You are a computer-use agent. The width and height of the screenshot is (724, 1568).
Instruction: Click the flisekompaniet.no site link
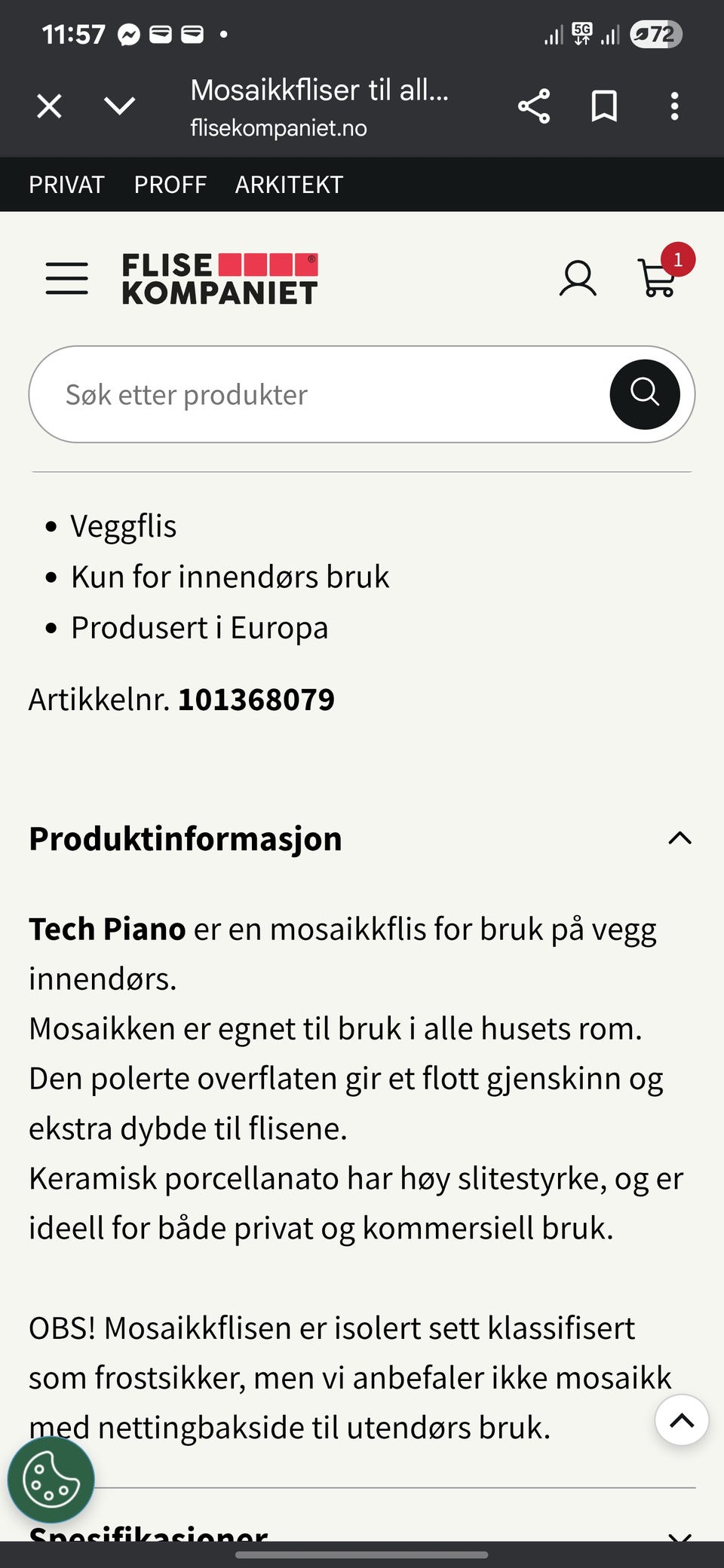(278, 127)
